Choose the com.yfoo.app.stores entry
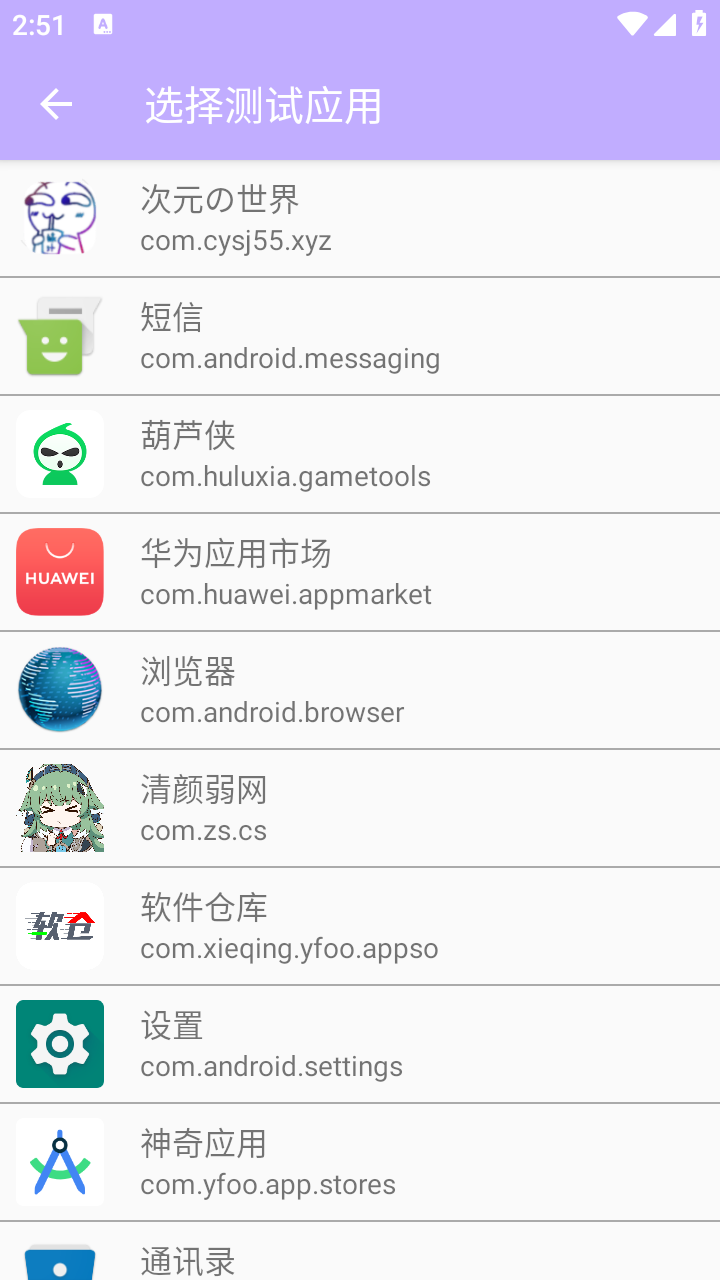Image resolution: width=720 pixels, height=1280 pixels. click(267, 1184)
